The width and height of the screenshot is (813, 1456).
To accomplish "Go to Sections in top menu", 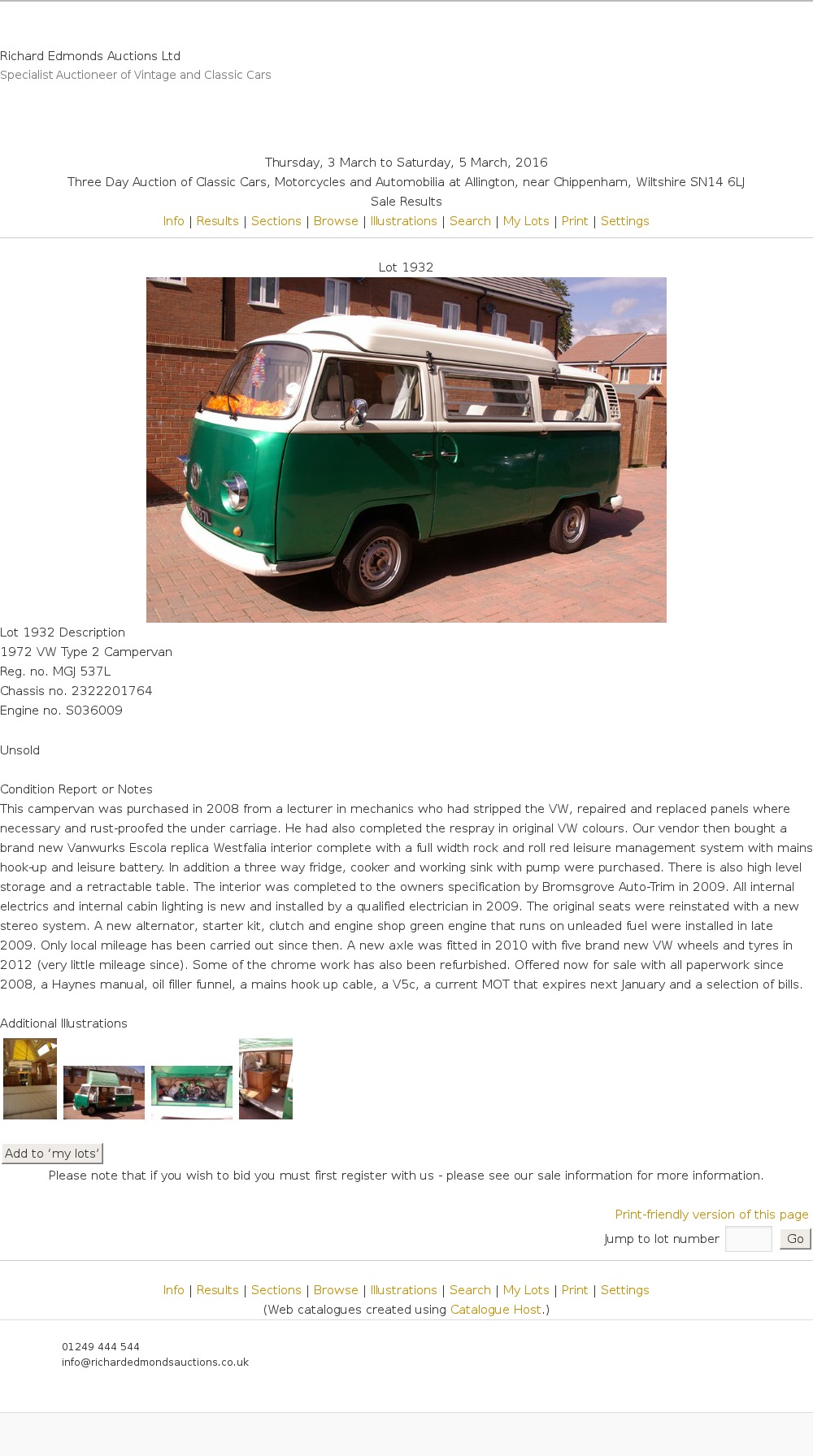I will point(276,221).
